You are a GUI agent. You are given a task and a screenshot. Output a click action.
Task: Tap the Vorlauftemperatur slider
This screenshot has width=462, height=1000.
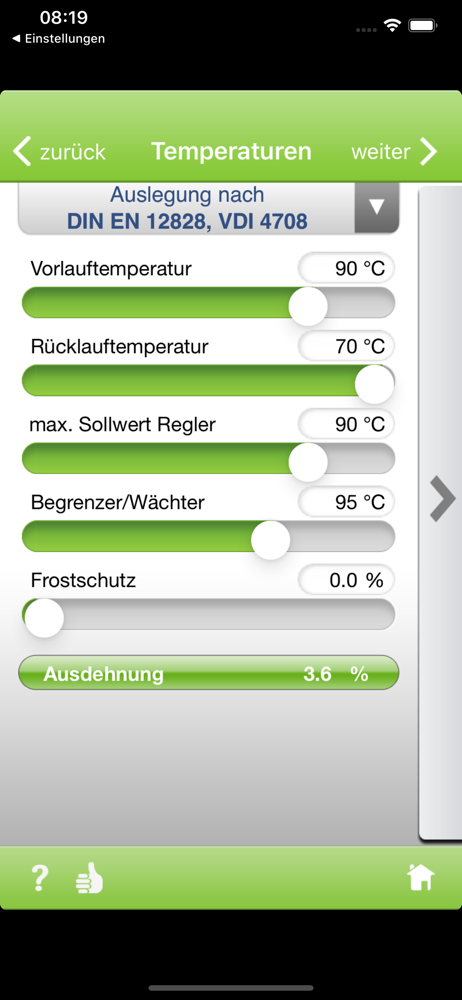coord(209,303)
